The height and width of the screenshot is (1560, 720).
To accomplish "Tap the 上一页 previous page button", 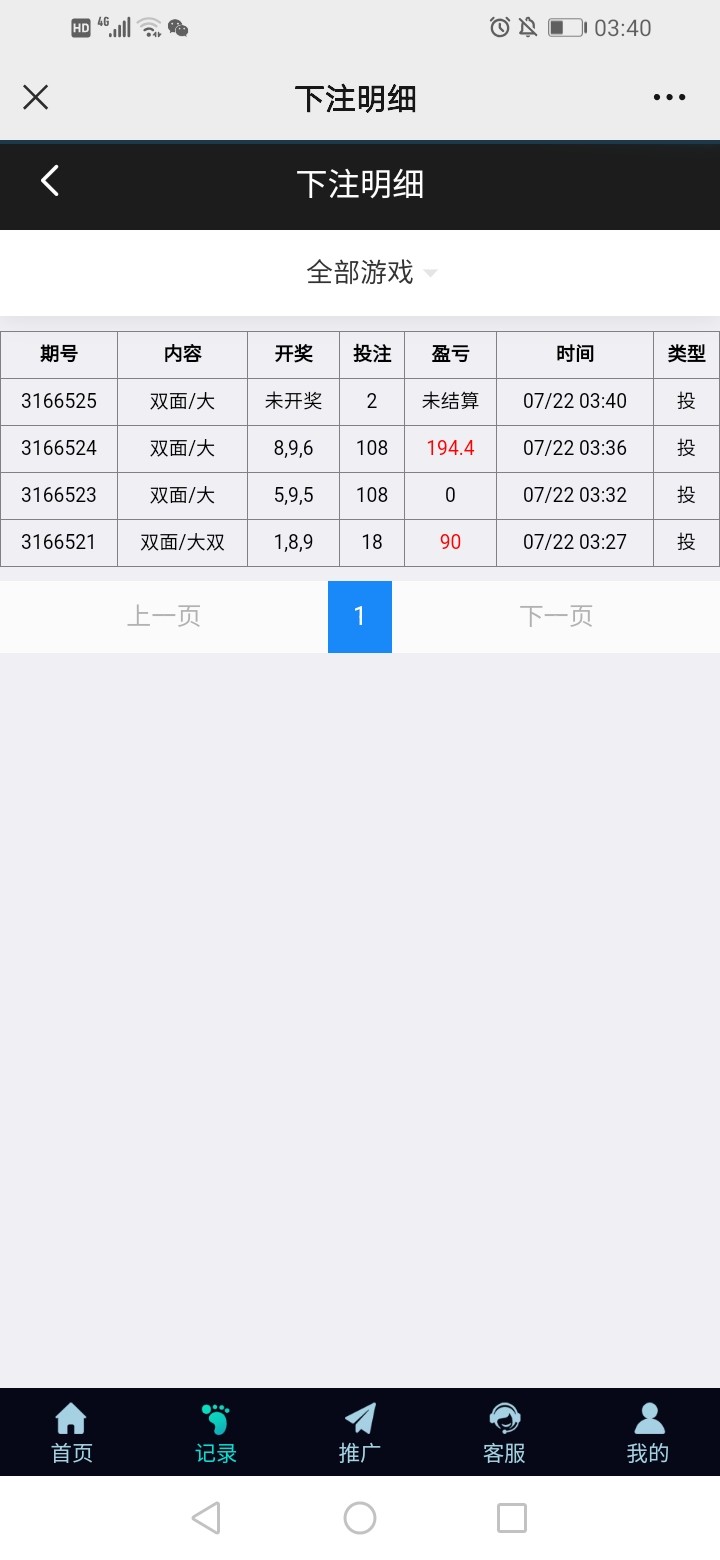I will tap(164, 616).
